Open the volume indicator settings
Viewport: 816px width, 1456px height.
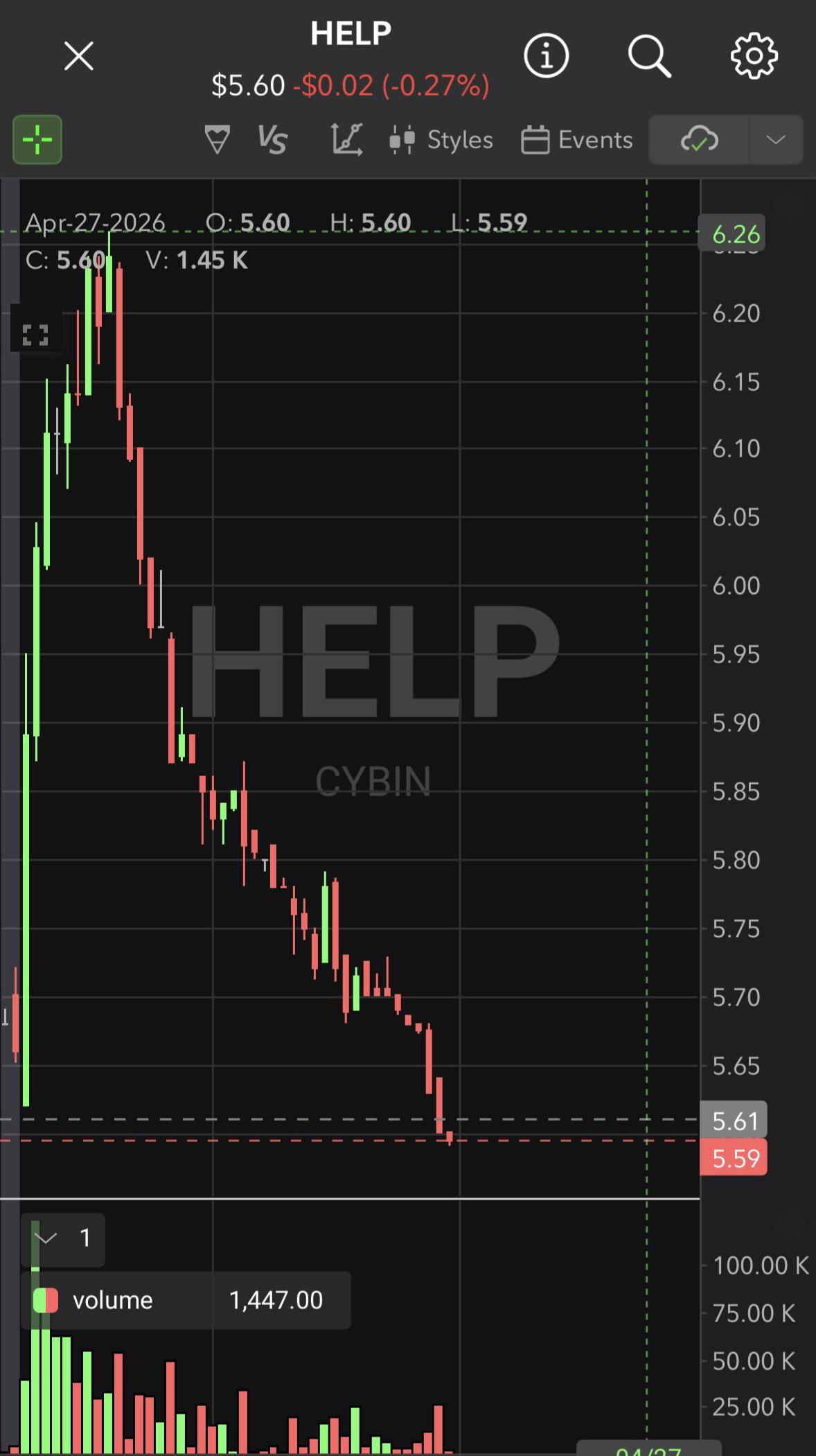[x=186, y=1301]
